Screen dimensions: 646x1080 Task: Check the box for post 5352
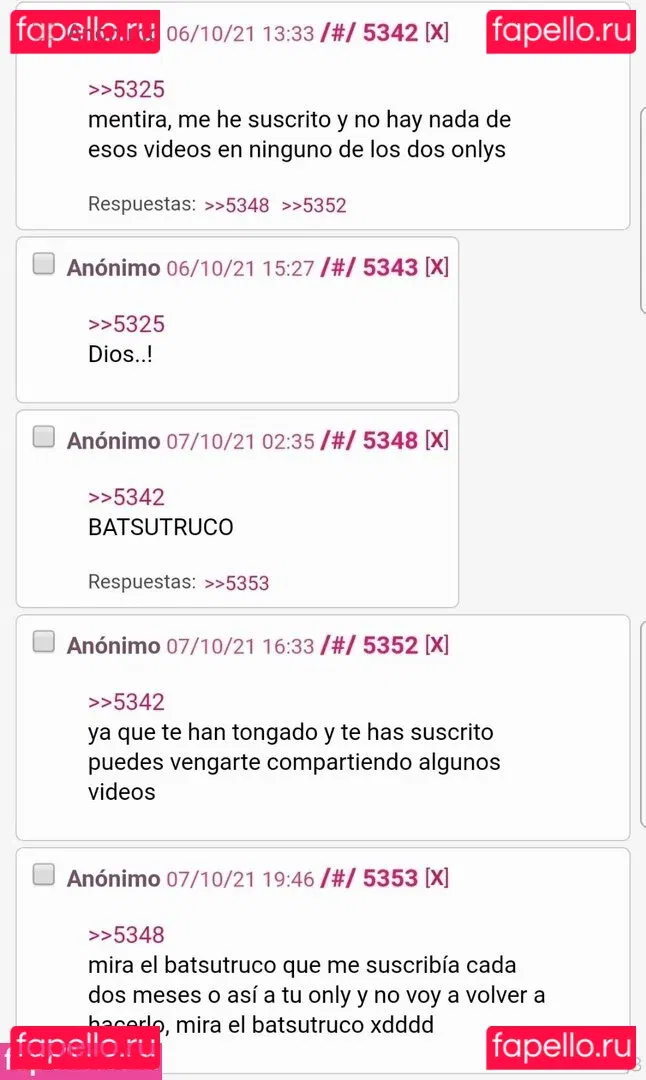44,642
